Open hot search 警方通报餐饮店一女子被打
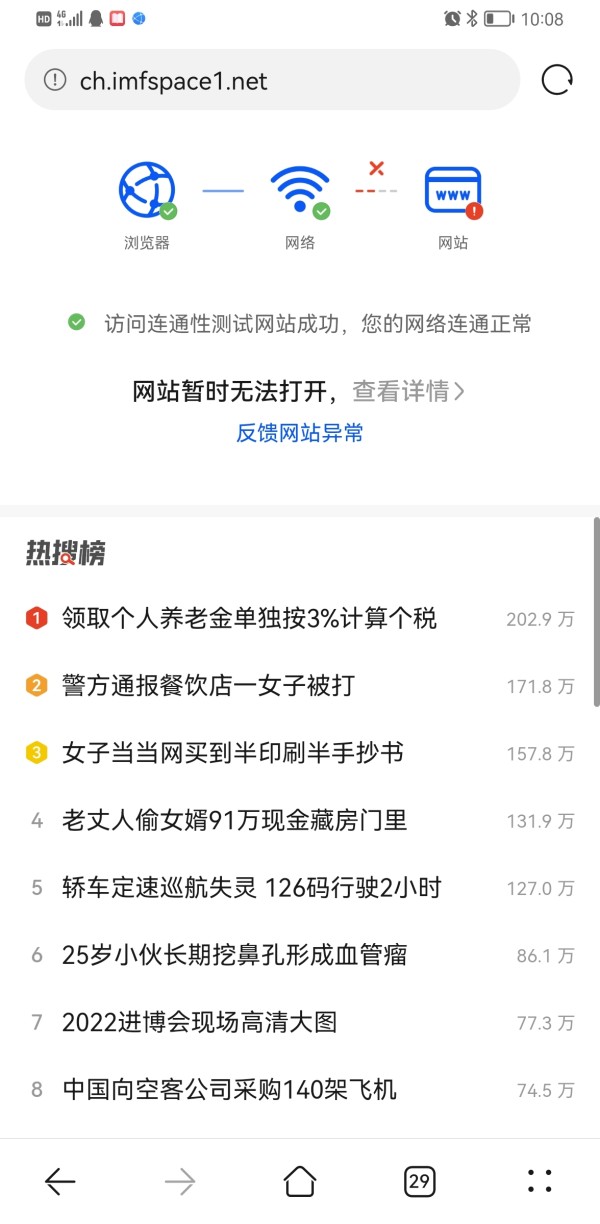The width and height of the screenshot is (600, 1224). tap(208, 686)
